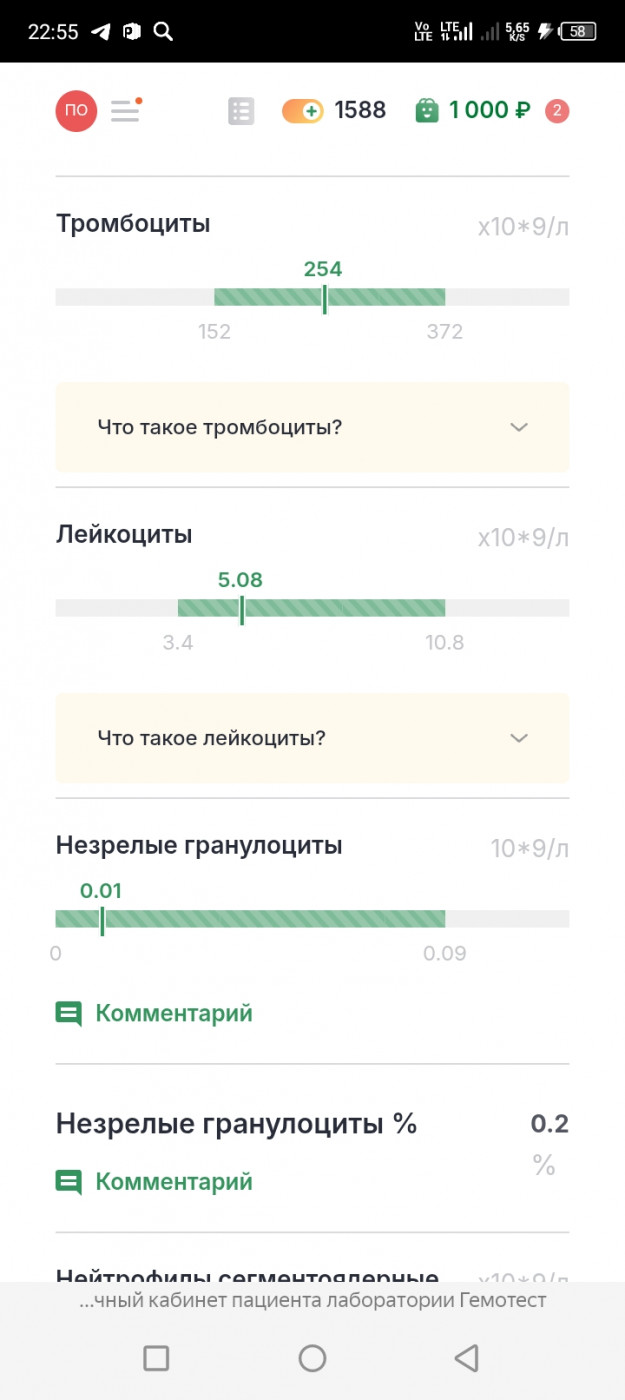
Task: Open the list icon in header
Action: pos(241,111)
